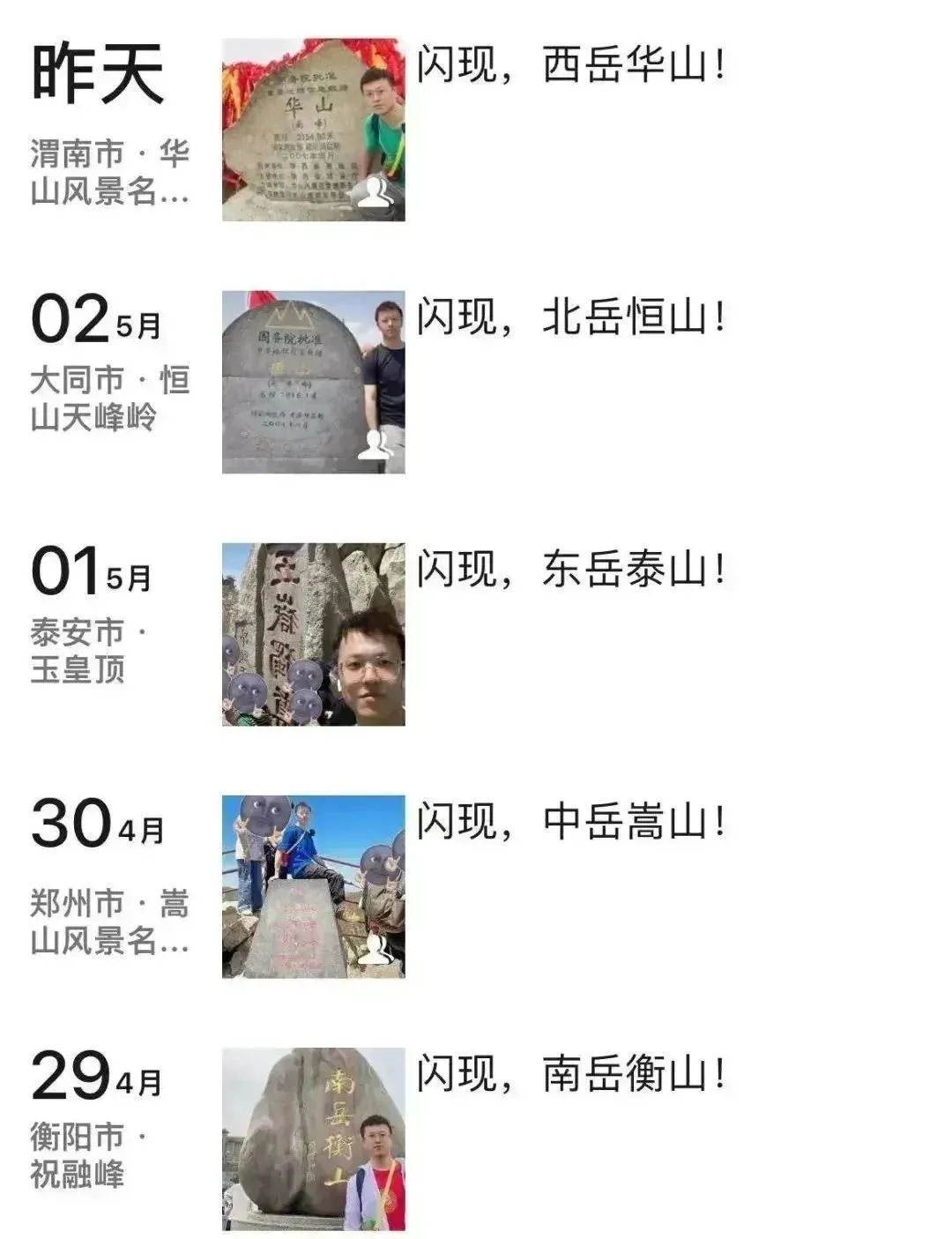The height and width of the screenshot is (1239, 952).
Task: View the 东岳泰山 post photo
Action: pos(313,634)
